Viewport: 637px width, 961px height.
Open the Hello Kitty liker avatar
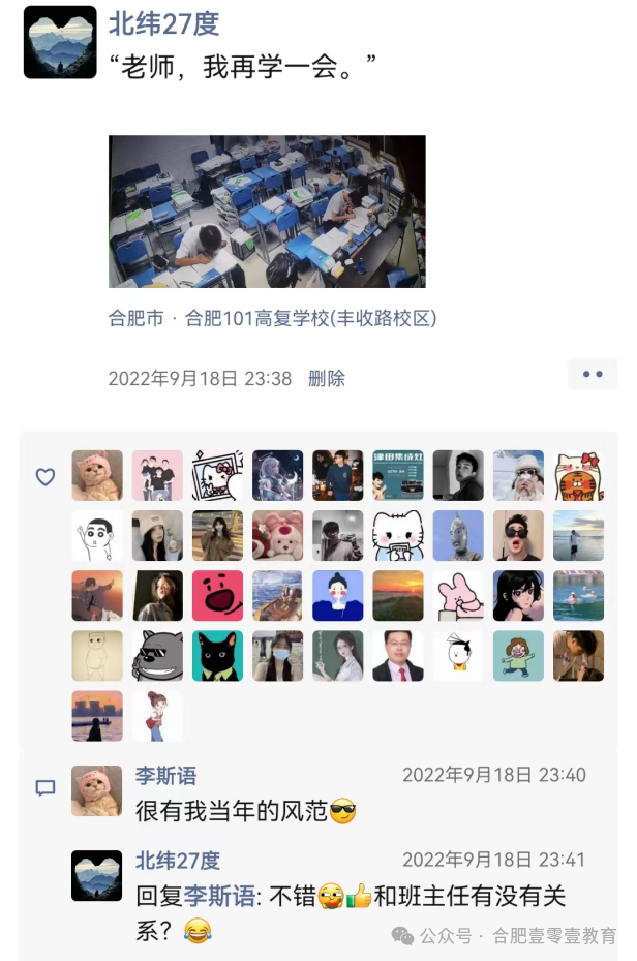coord(218,475)
